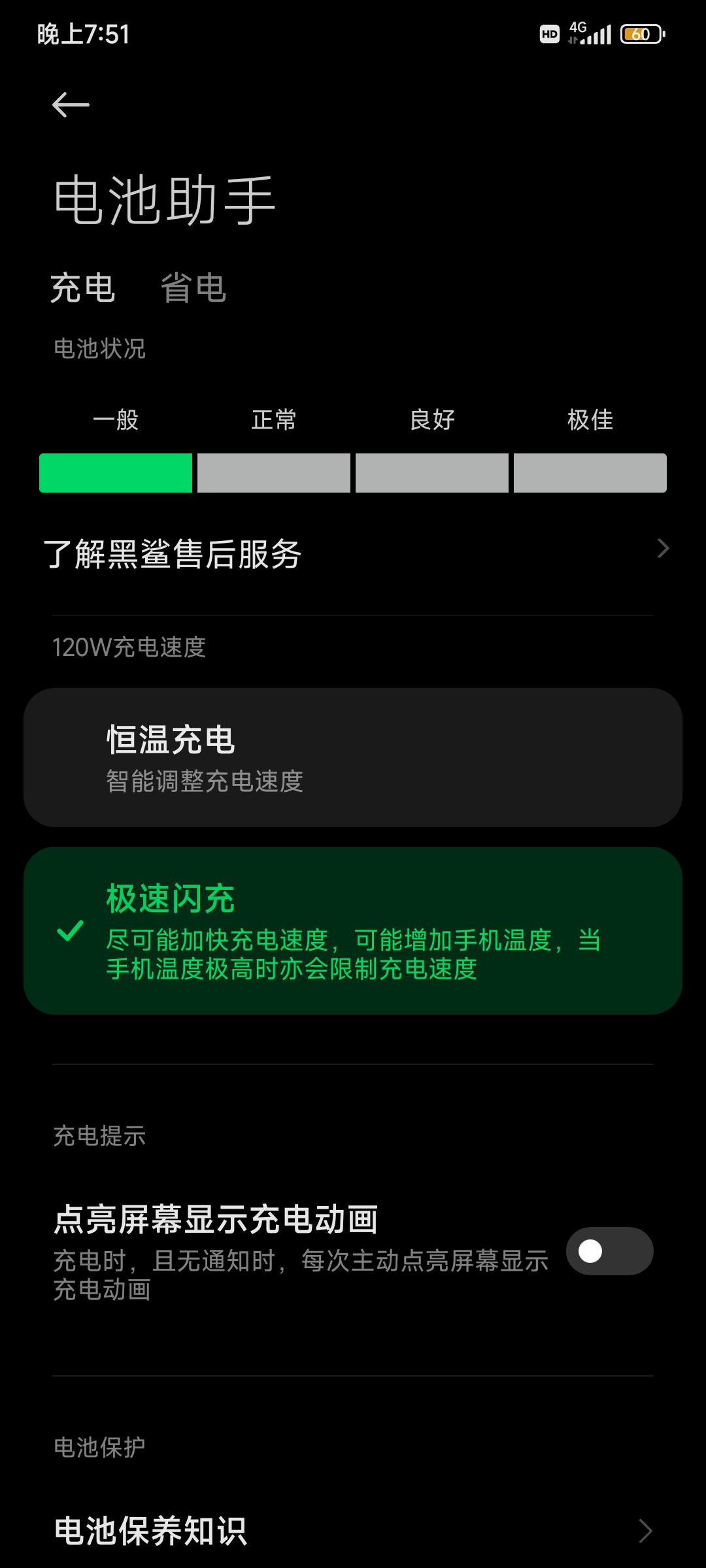Open 了解黑鲨售后服务 row

point(353,553)
